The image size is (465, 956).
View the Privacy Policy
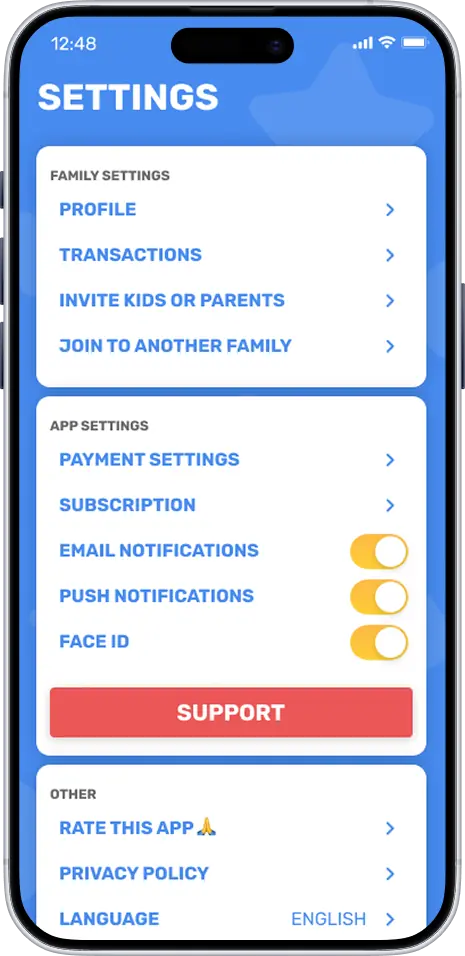[x=231, y=874]
